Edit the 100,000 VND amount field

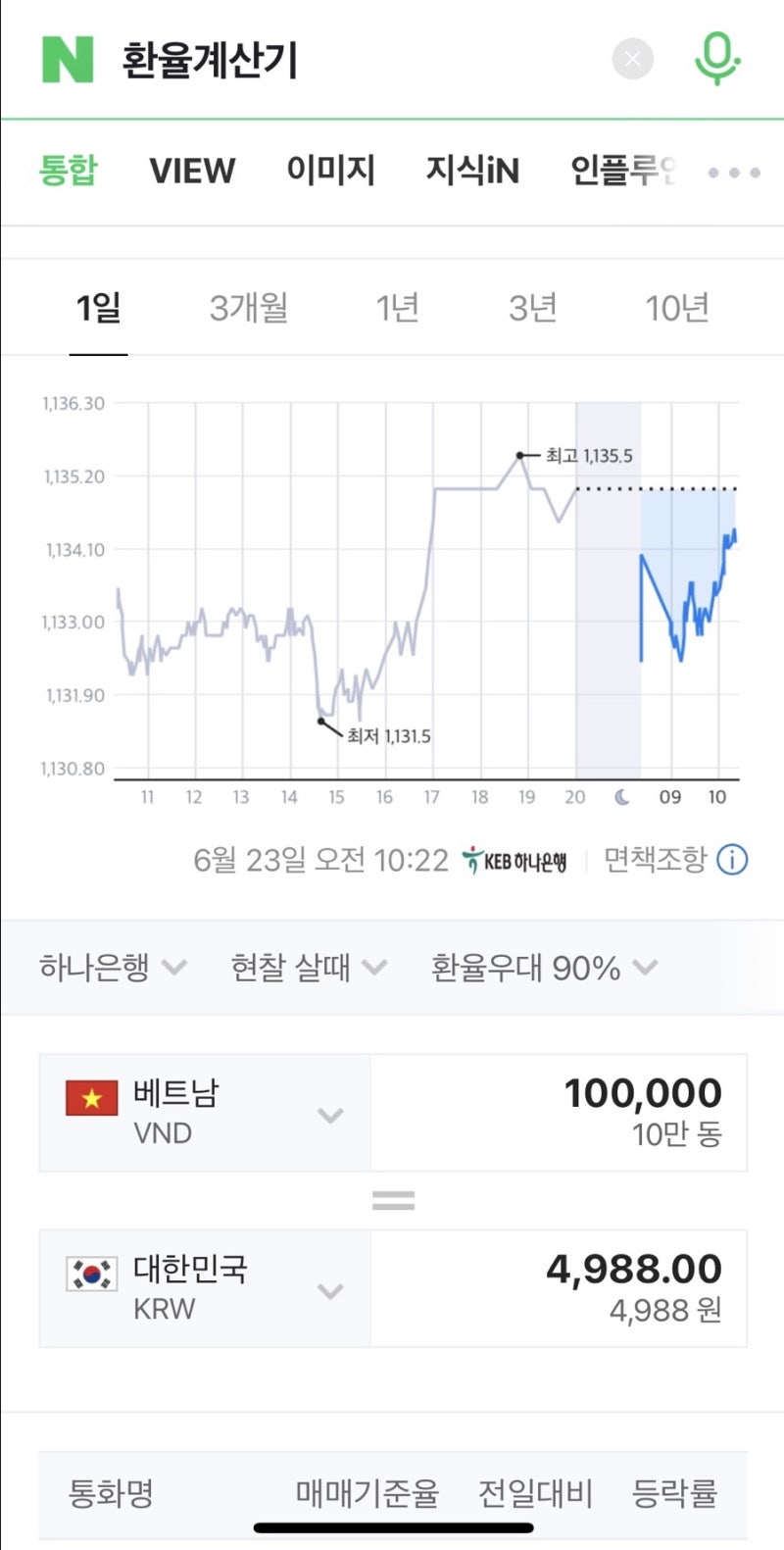[x=559, y=1113]
